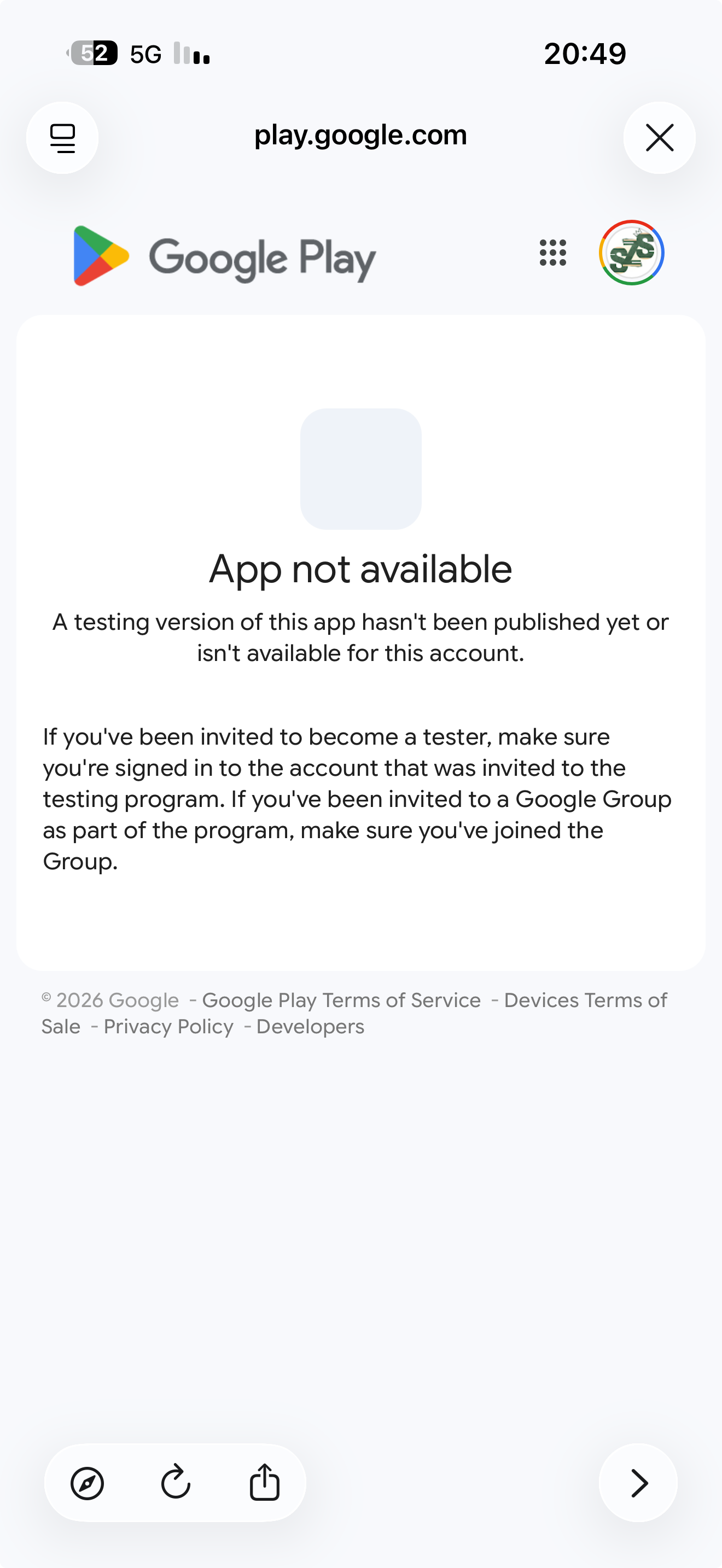Viewport: 722px width, 1568px height.
Task: Close the in-app browser
Action: [x=659, y=138]
